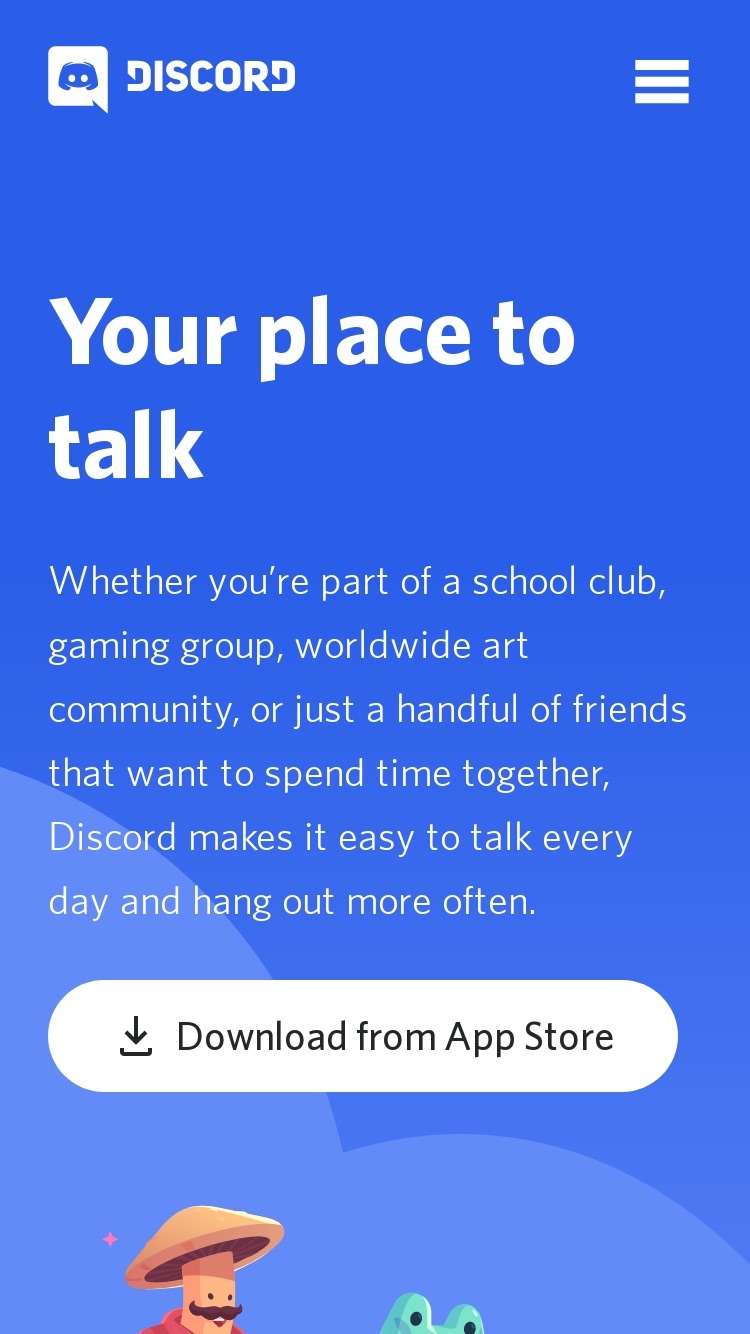This screenshot has height=1334, width=750.
Task: Tap Download from App Store button
Action: click(363, 1036)
